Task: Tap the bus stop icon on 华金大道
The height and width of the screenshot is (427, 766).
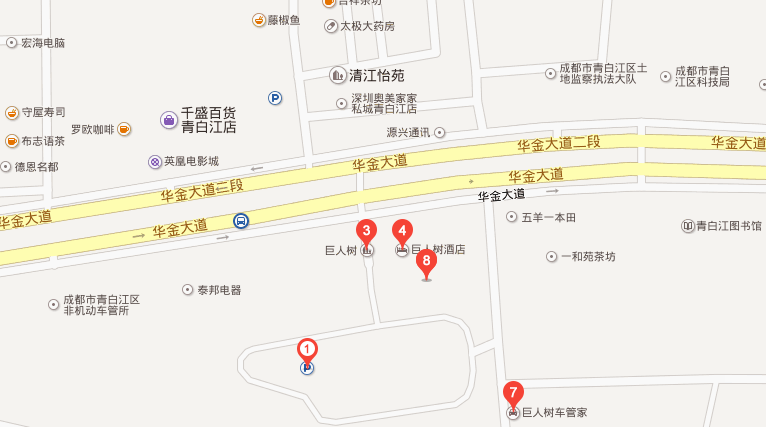Action: tap(241, 220)
